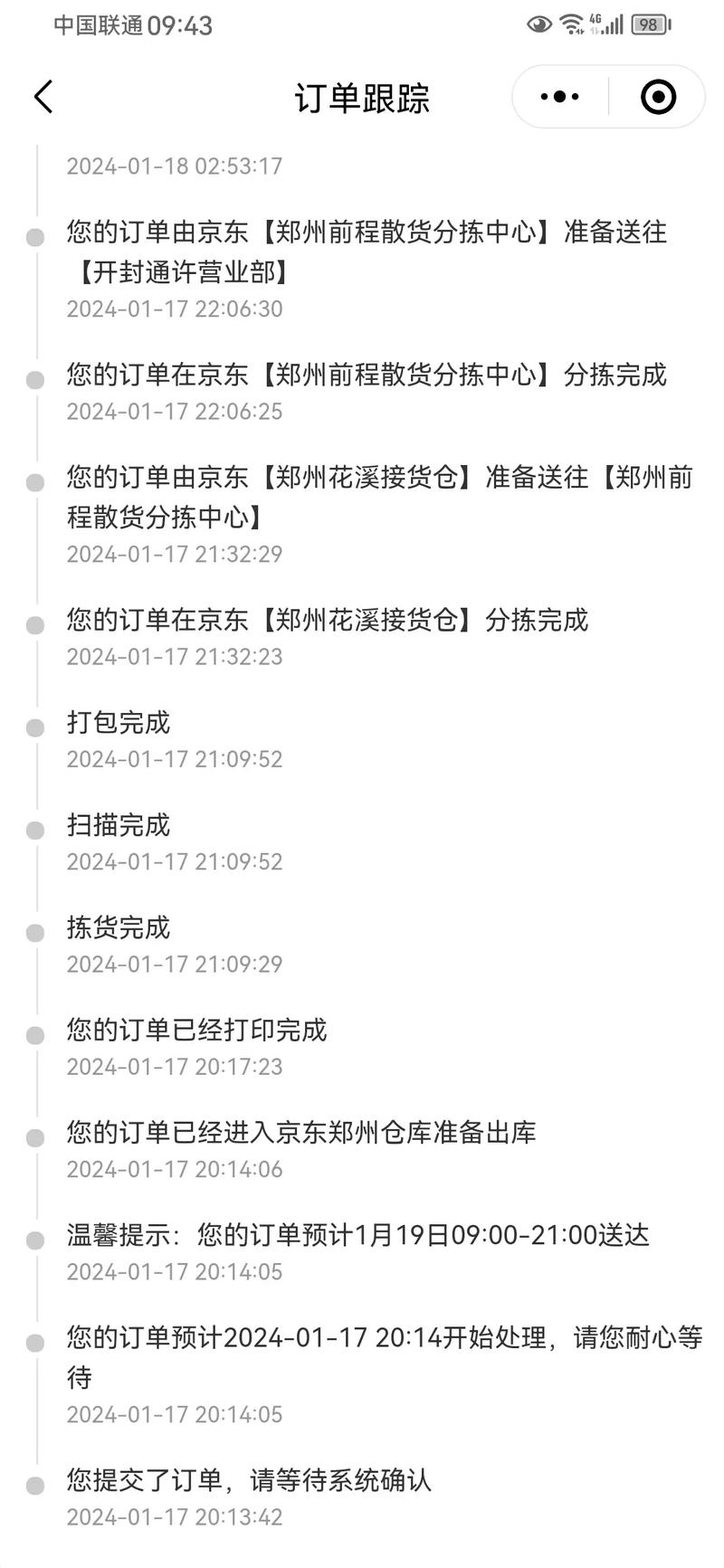Tap the back arrow icon

coord(42,96)
